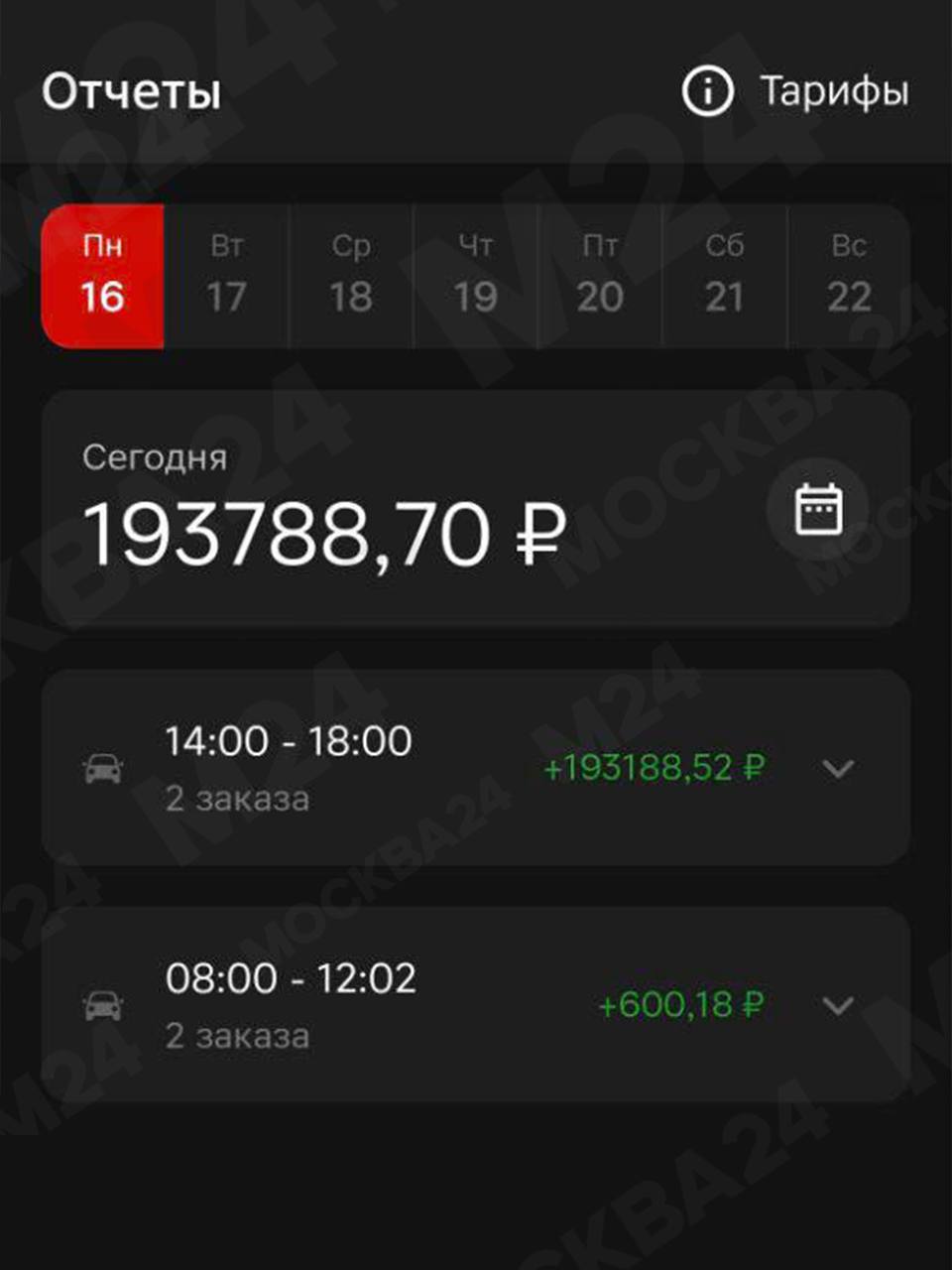
Task: Switch to Tuesday 17
Action: click(x=227, y=276)
